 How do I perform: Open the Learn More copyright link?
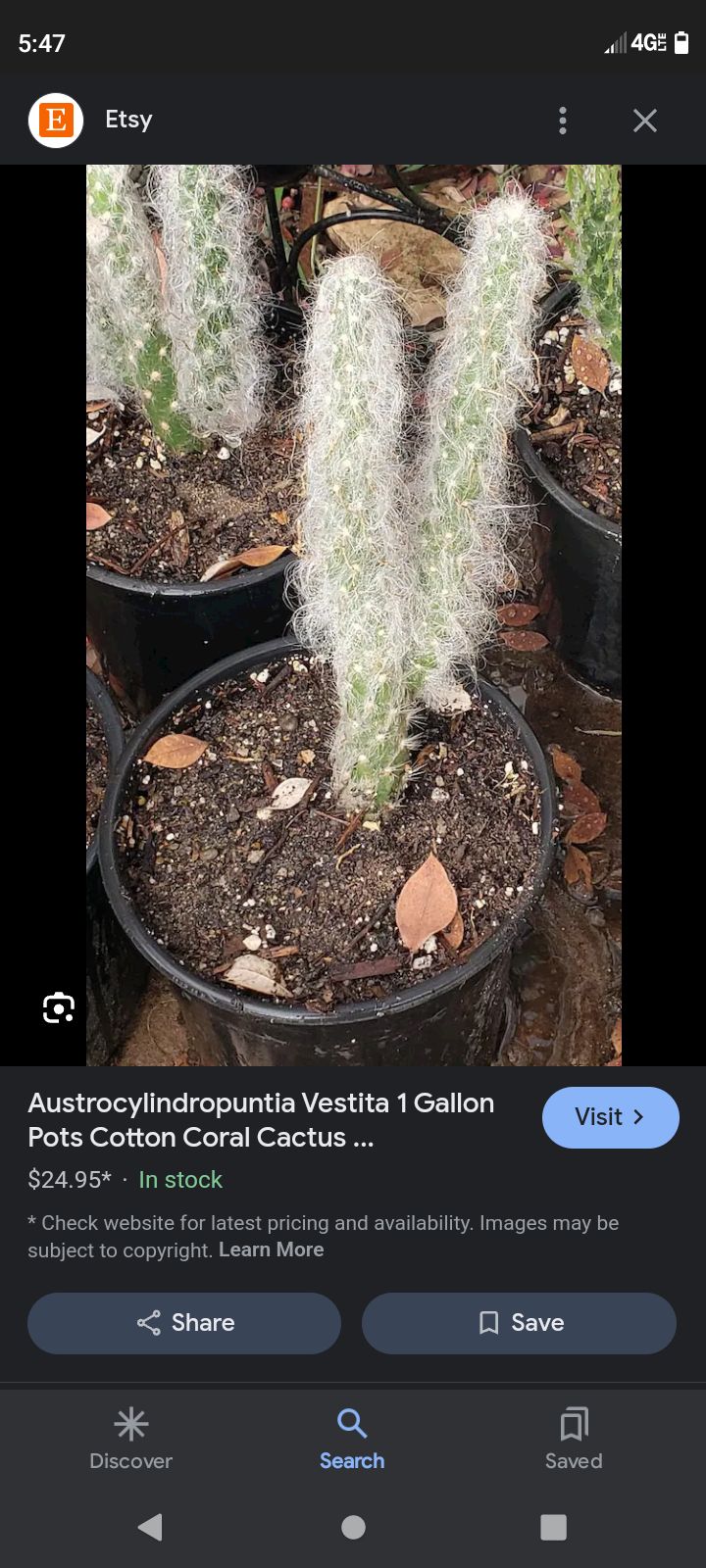(271, 1249)
